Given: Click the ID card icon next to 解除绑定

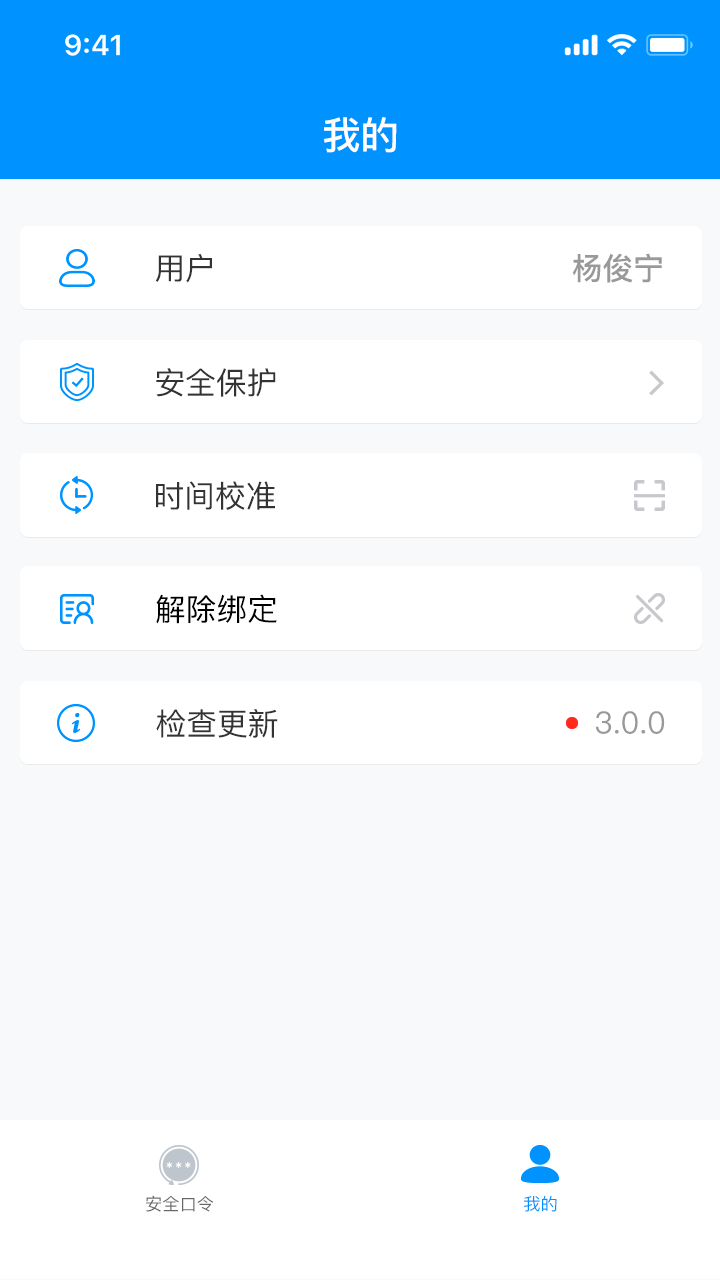Looking at the screenshot, I should (78, 608).
